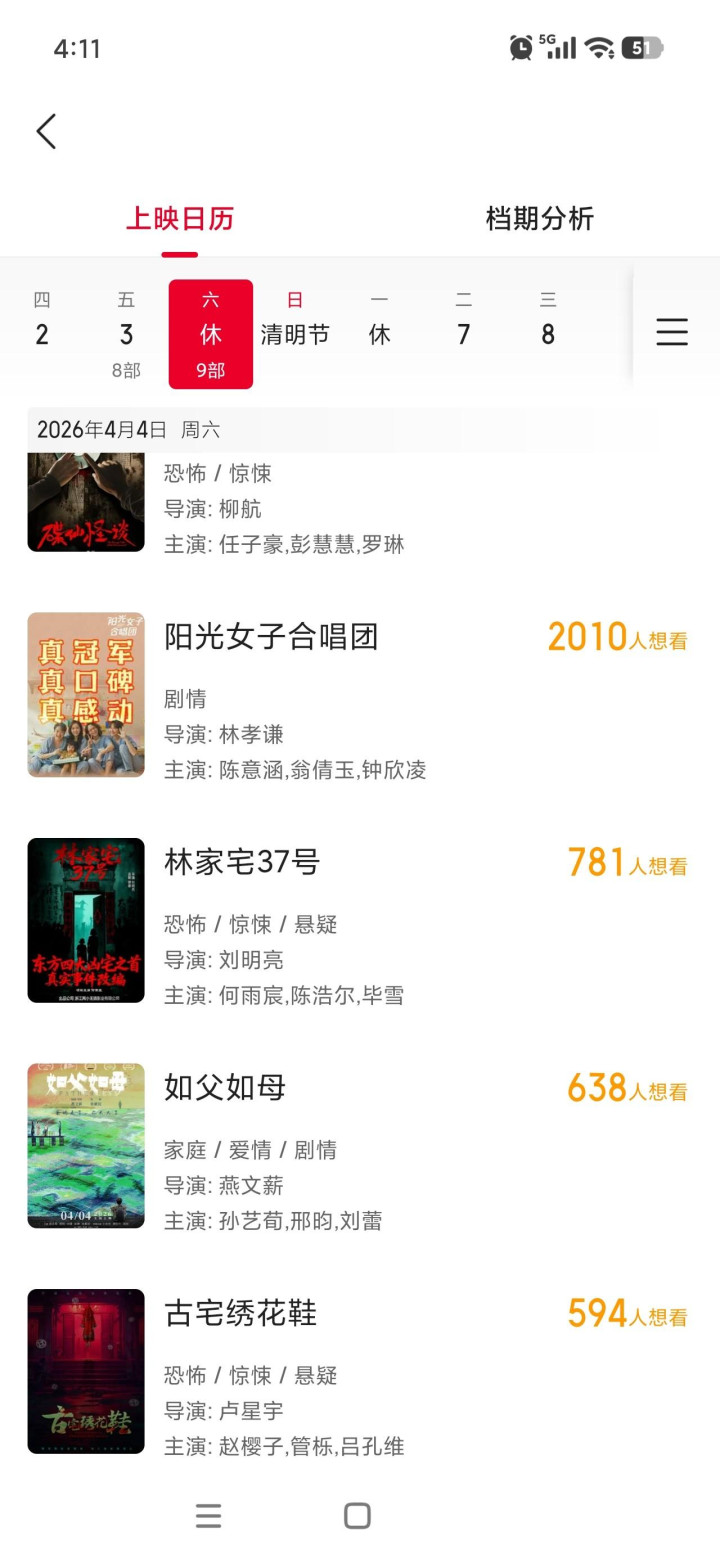Go to home screen via system button

358,1516
